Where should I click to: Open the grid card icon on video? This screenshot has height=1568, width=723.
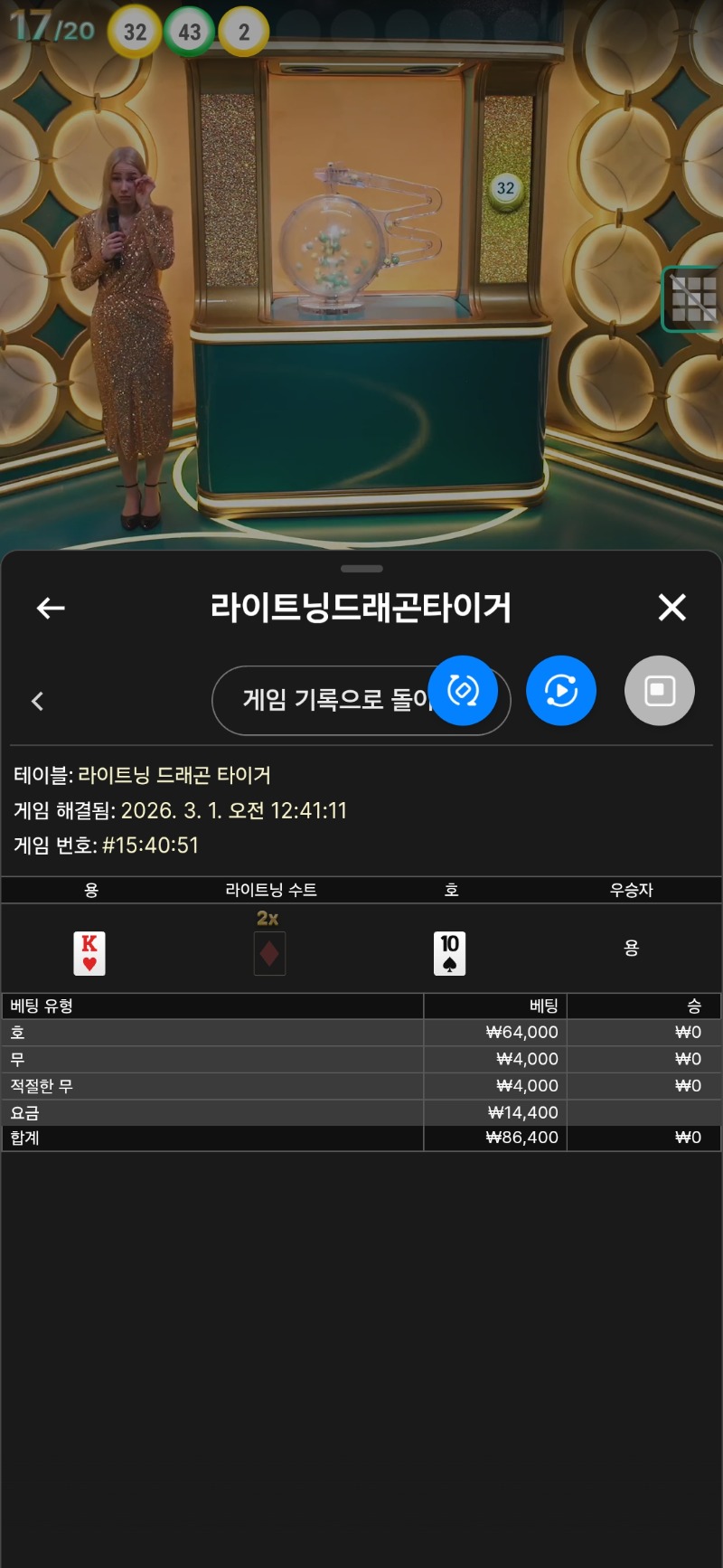click(693, 298)
